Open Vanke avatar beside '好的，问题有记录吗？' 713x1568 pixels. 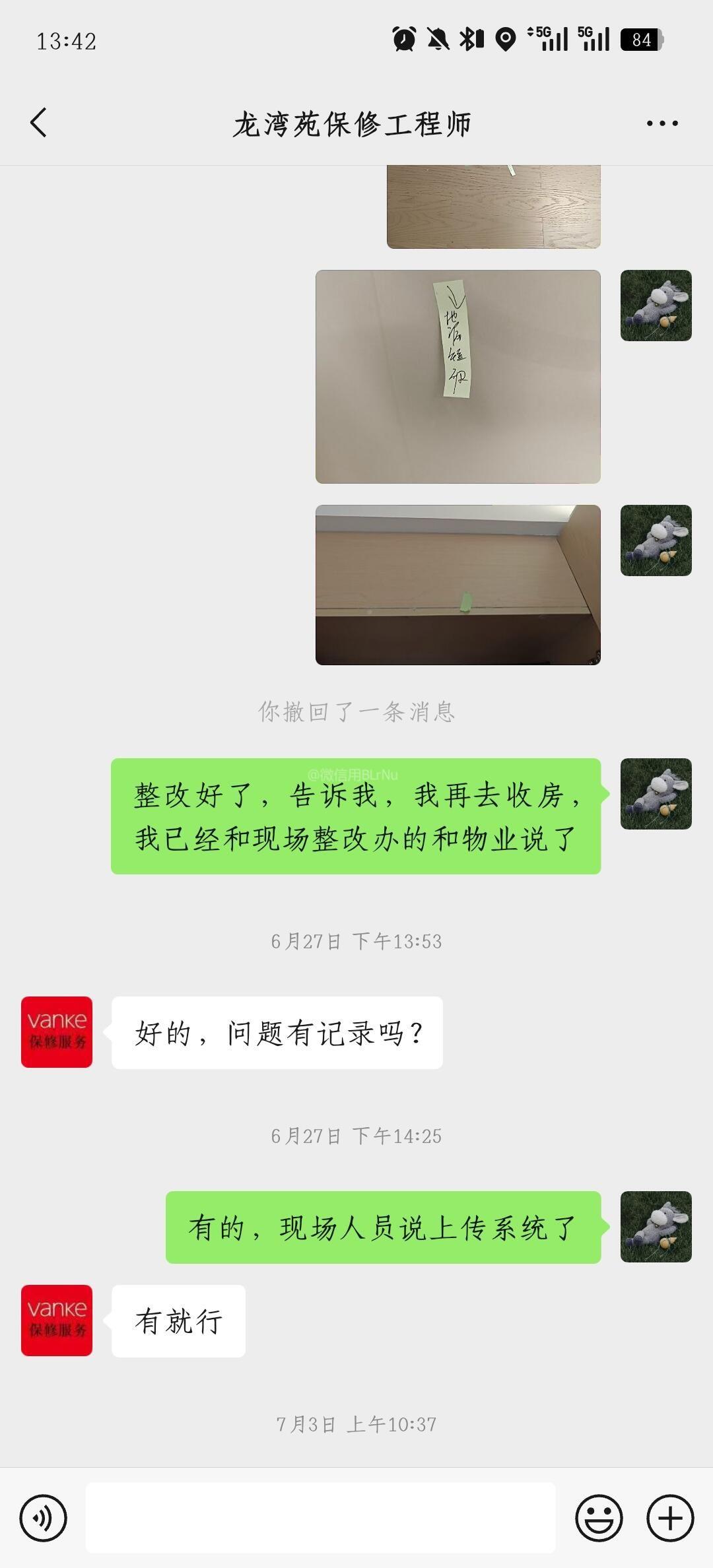57,1032
